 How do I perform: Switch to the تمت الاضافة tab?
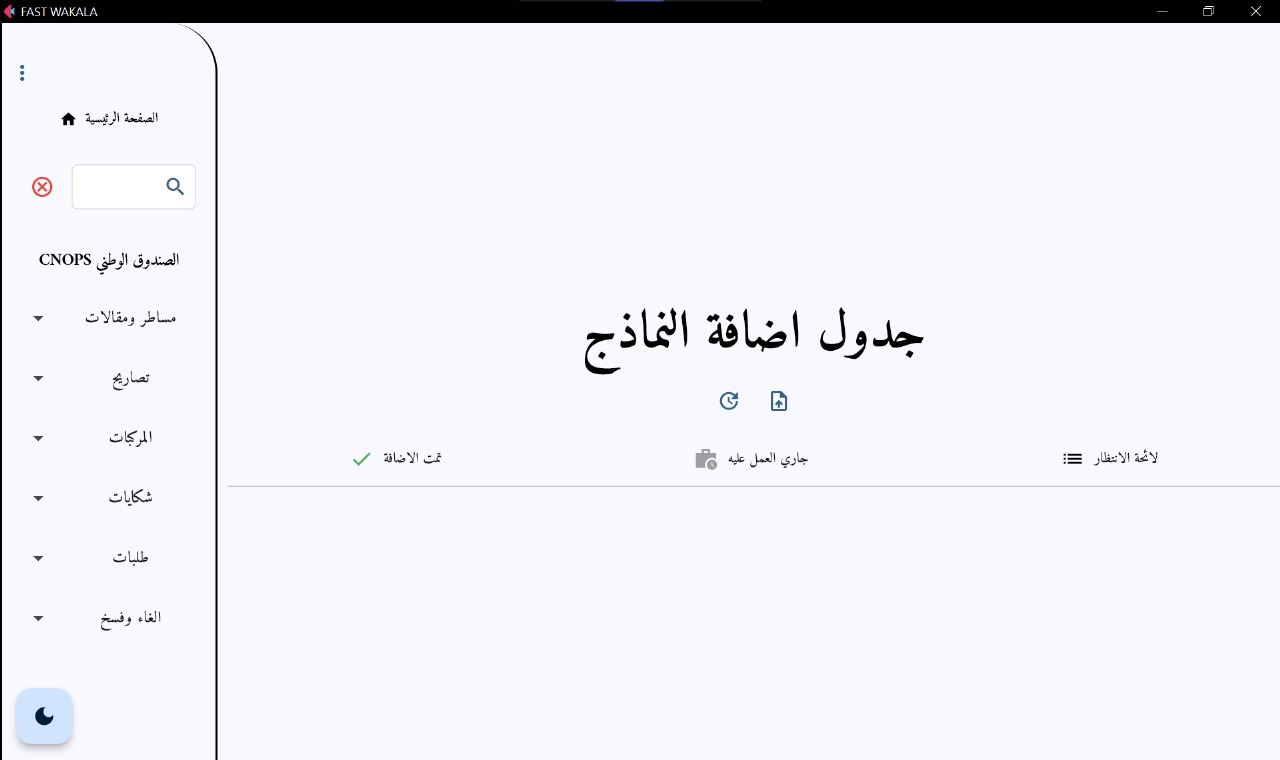click(397, 458)
